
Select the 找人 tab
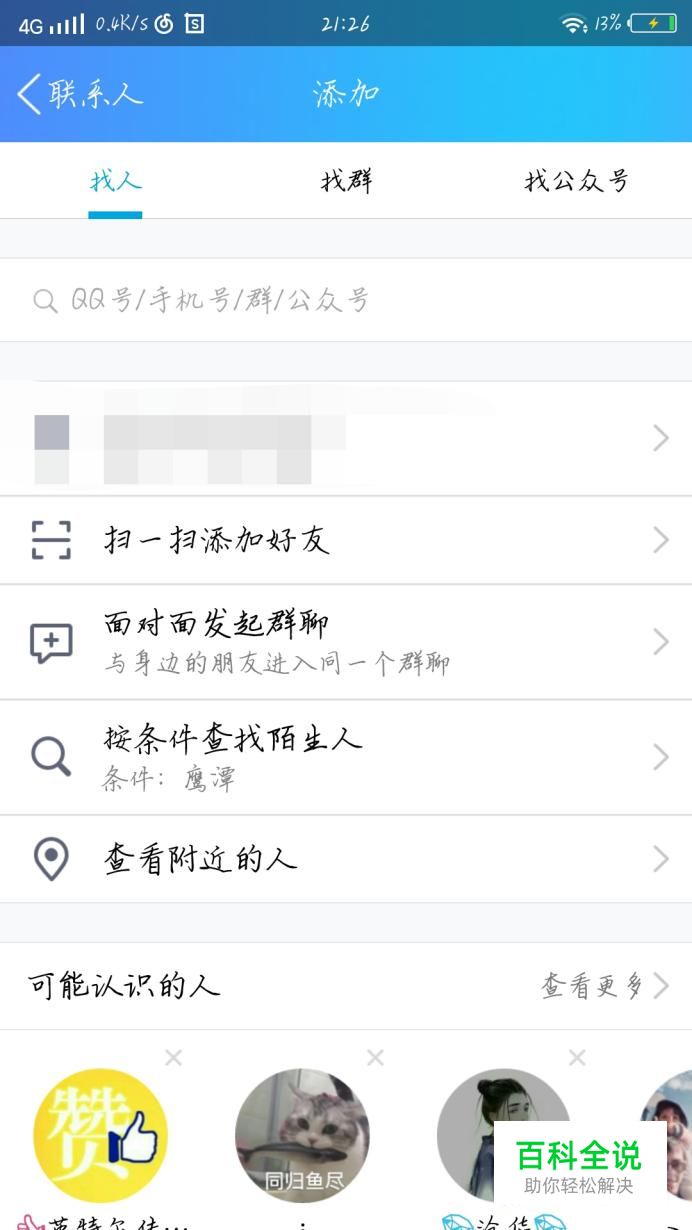116,181
